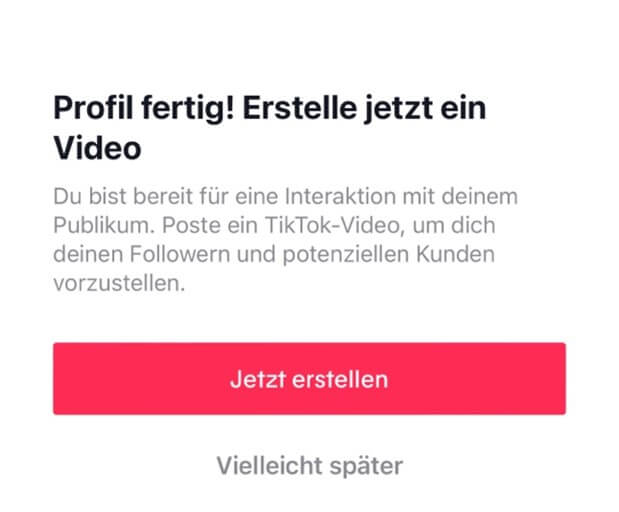
Task: Tap the Jetzt erstellen button
Action: pyautogui.click(x=309, y=379)
